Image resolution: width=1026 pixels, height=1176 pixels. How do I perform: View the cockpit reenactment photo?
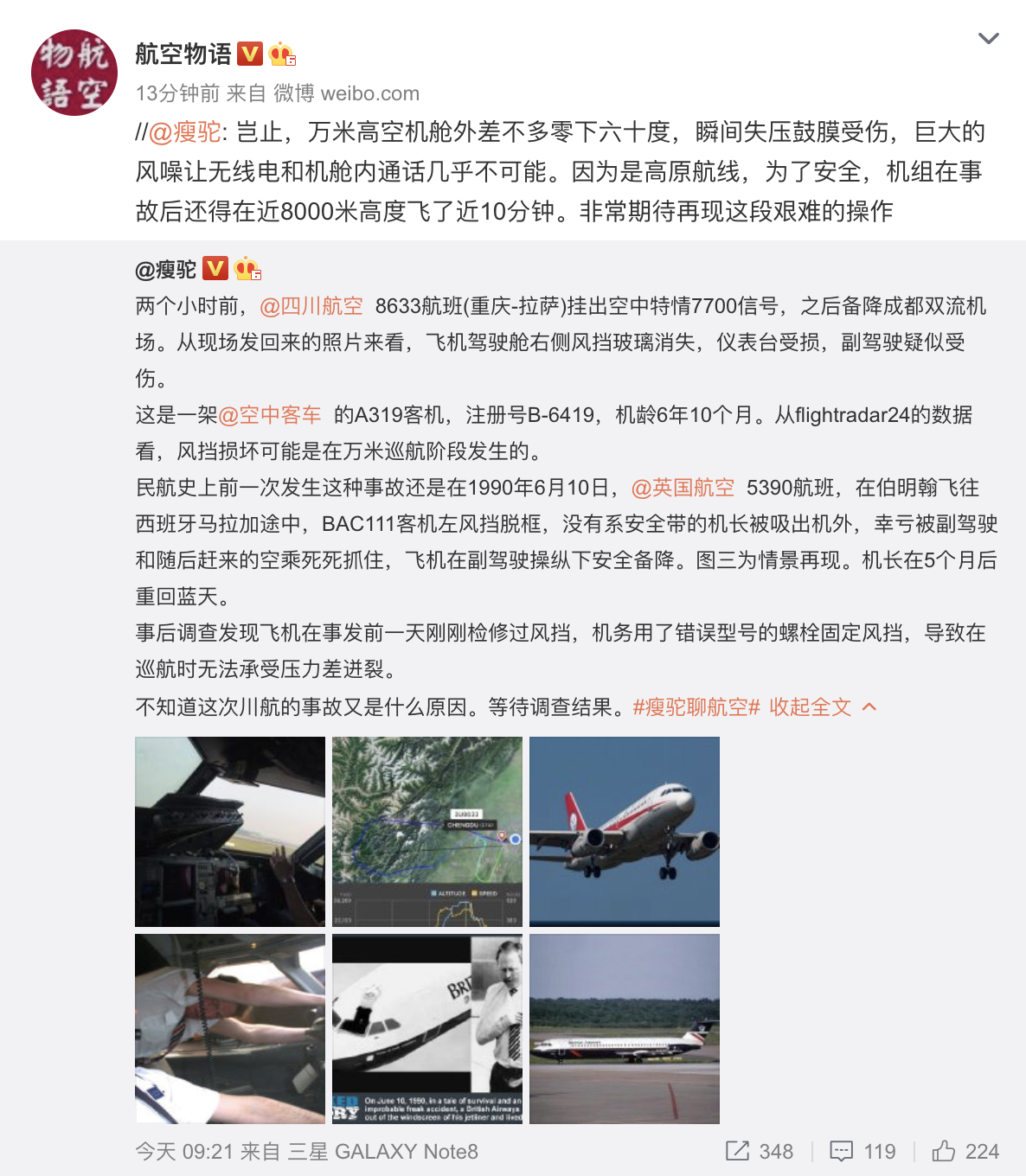[x=230, y=1029]
